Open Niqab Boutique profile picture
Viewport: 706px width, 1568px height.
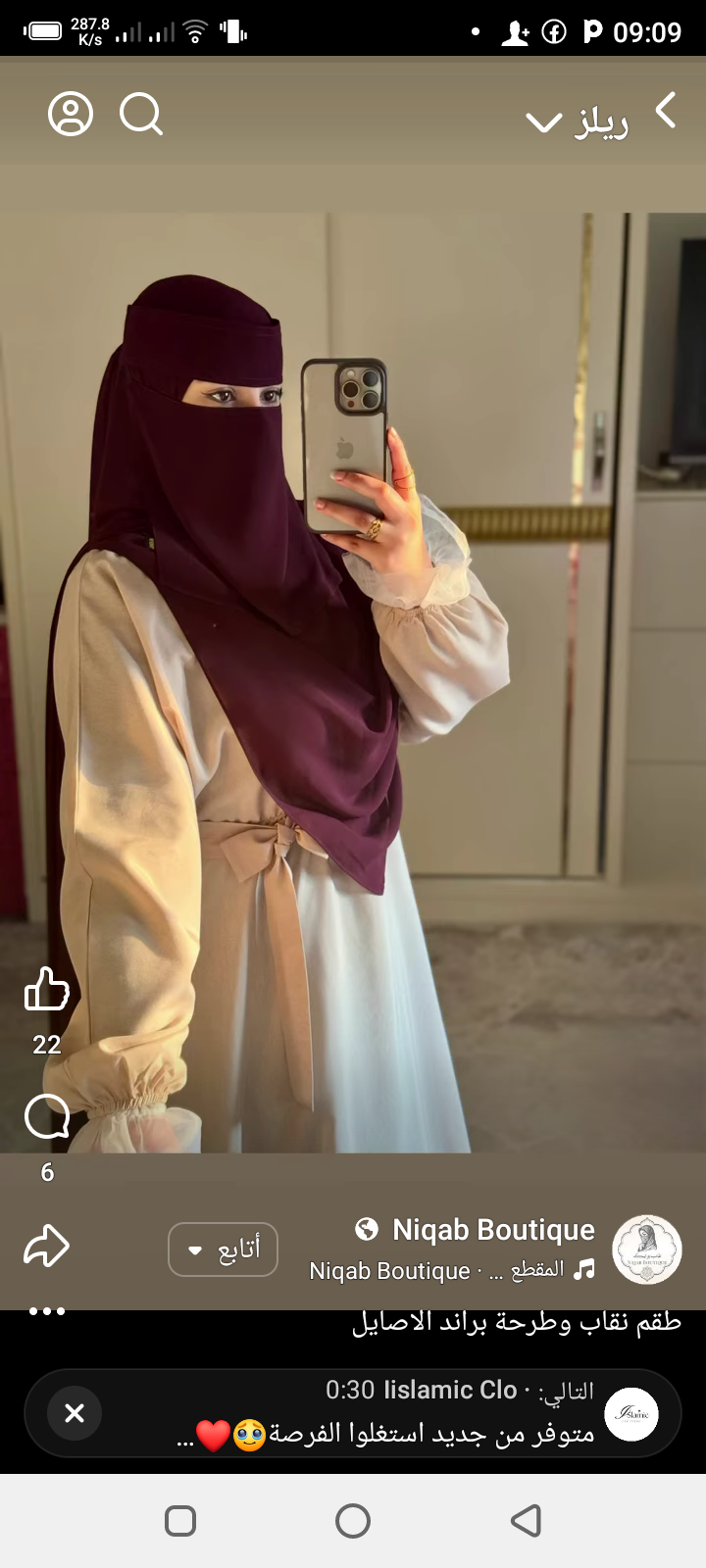point(646,1249)
